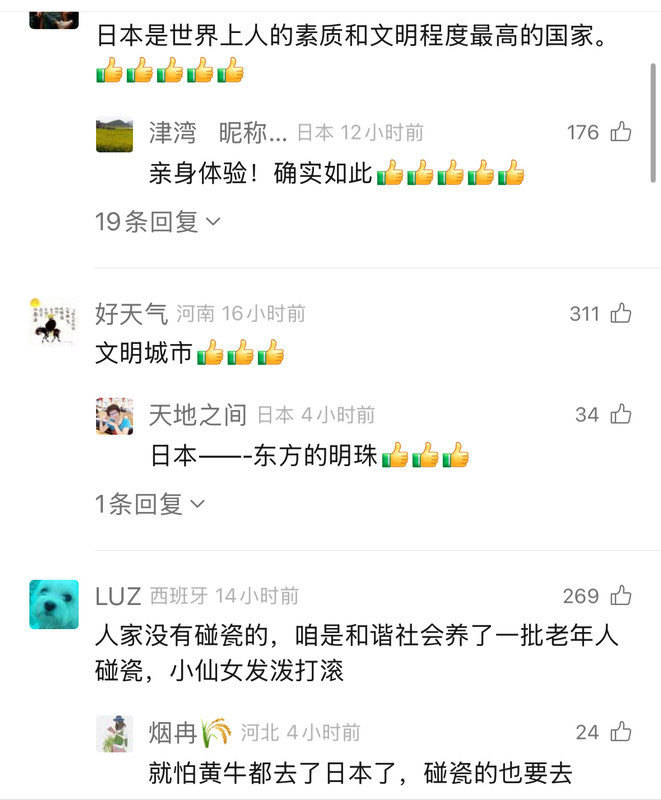Like 天地之间's reply with 34 likes
This screenshot has width=661, height=800.
pyautogui.click(x=621, y=414)
